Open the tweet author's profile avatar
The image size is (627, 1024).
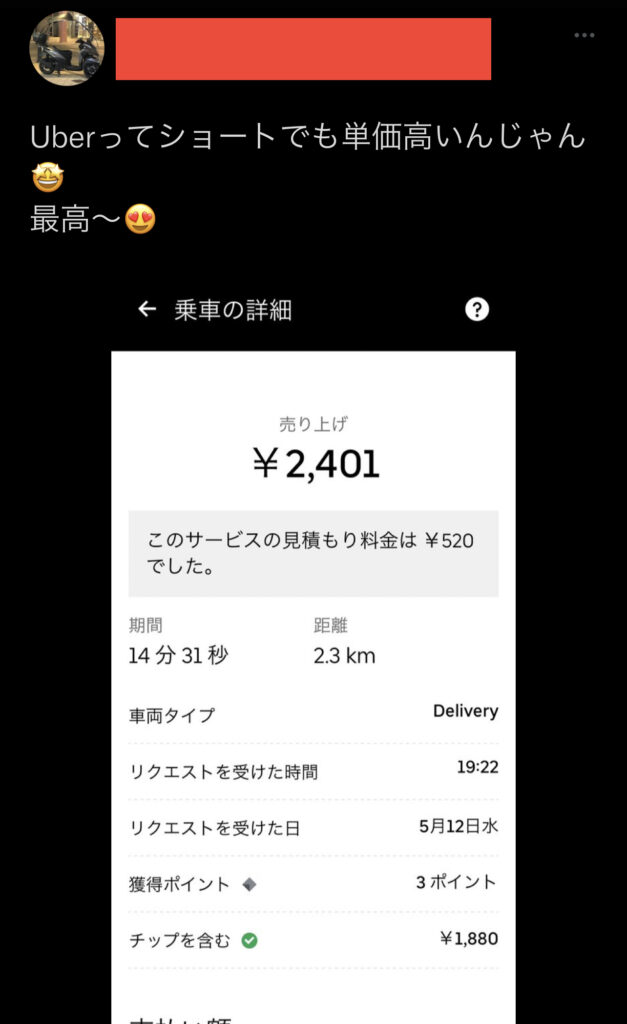coord(67,48)
